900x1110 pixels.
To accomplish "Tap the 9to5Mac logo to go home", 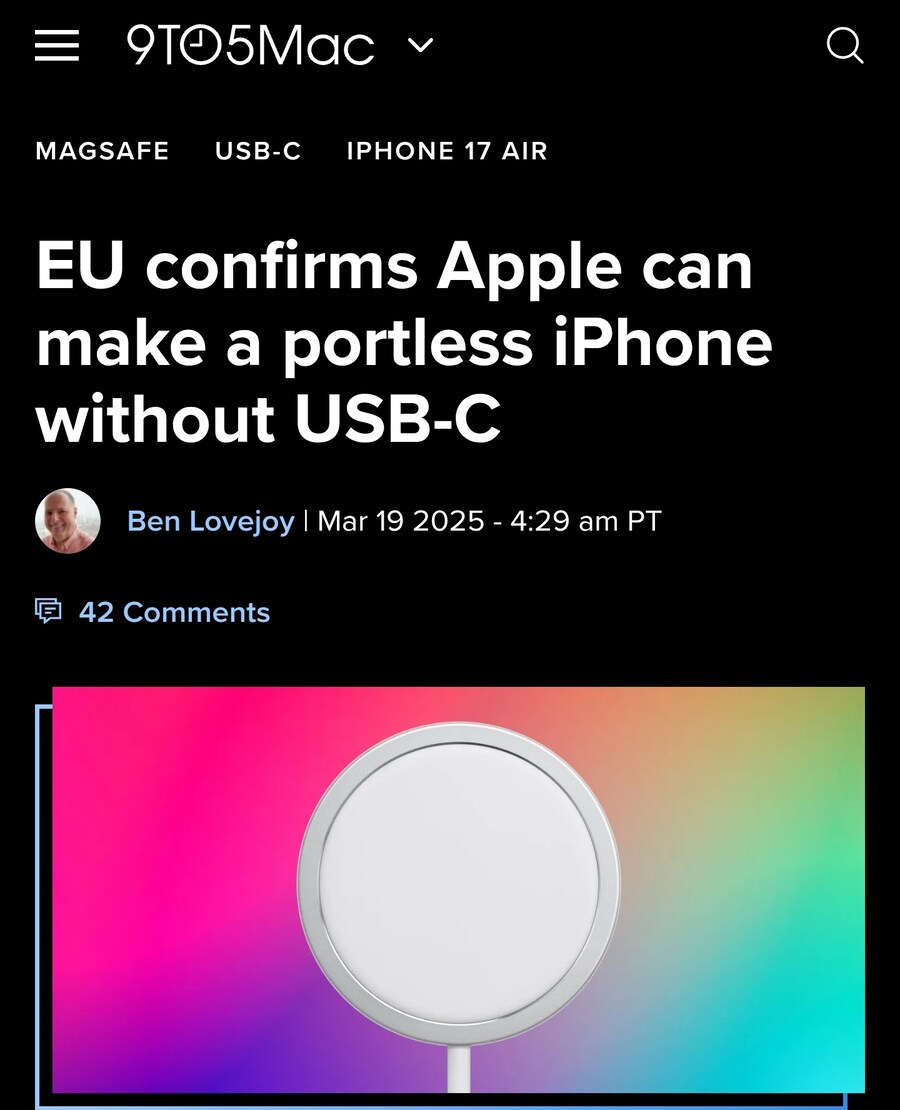I will pyautogui.click(x=250, y=45).
